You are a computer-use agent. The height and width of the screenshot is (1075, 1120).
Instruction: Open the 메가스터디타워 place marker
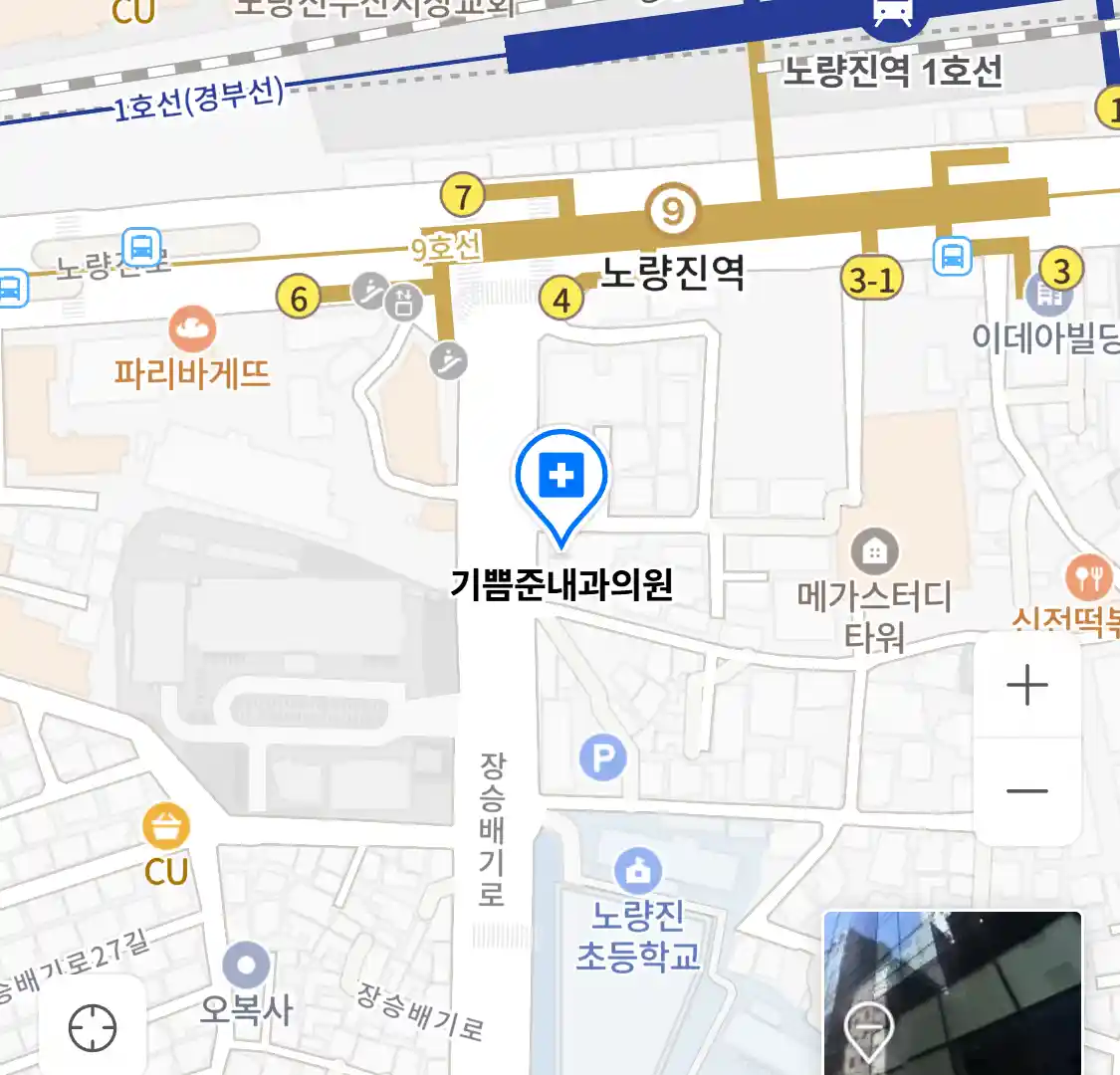coord(874,551)
